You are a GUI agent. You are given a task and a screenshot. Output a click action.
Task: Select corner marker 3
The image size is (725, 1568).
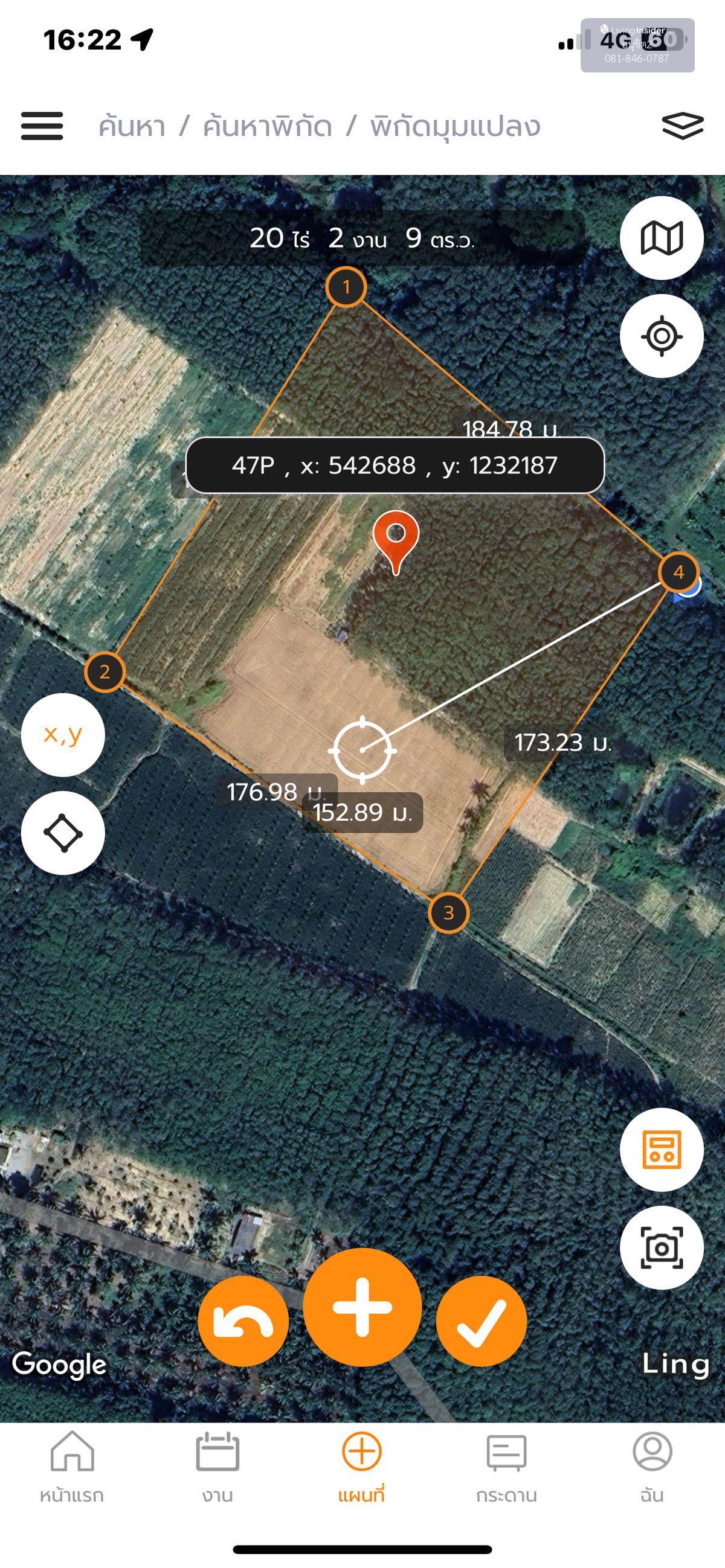point(448,912)
